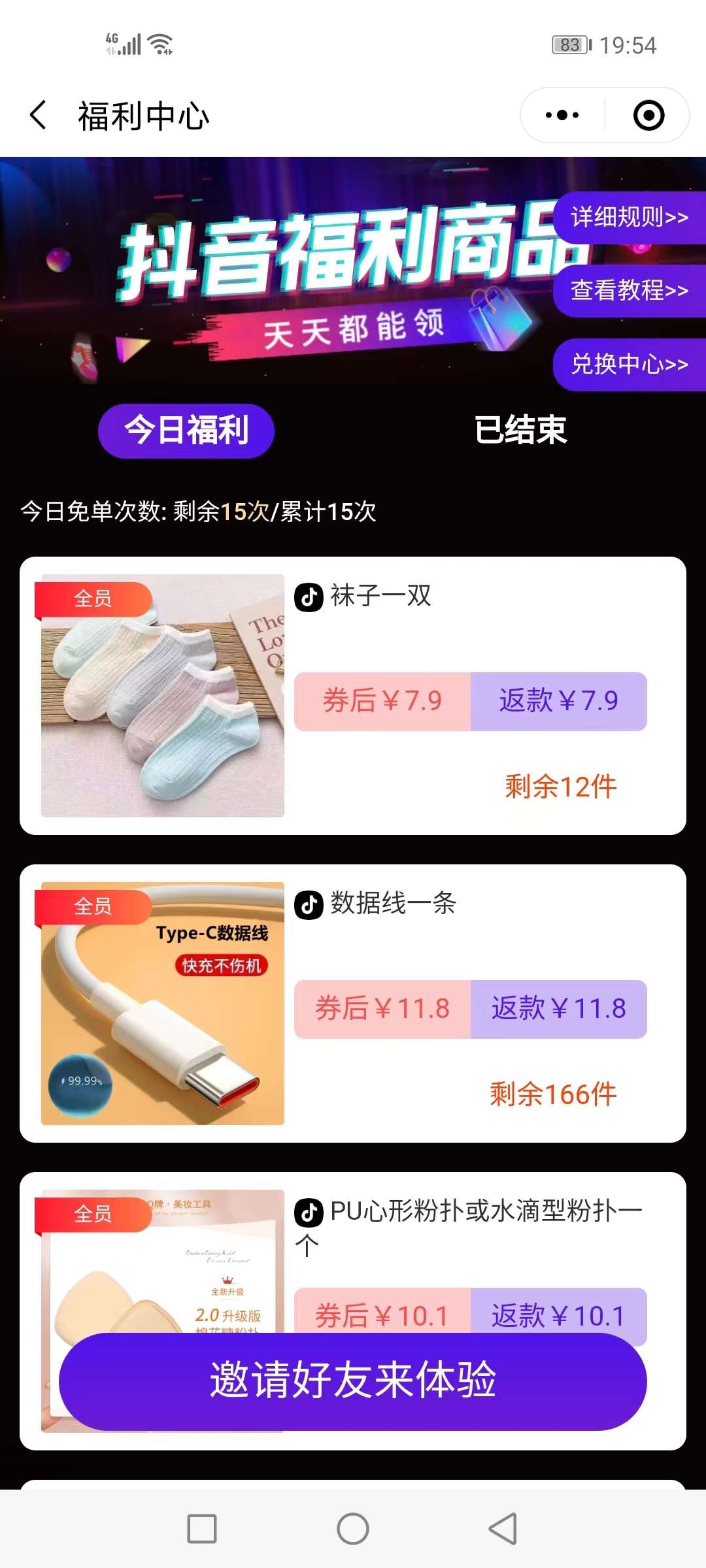
Task: Open the mini program more options menu
Action: (x=562, y=116)
